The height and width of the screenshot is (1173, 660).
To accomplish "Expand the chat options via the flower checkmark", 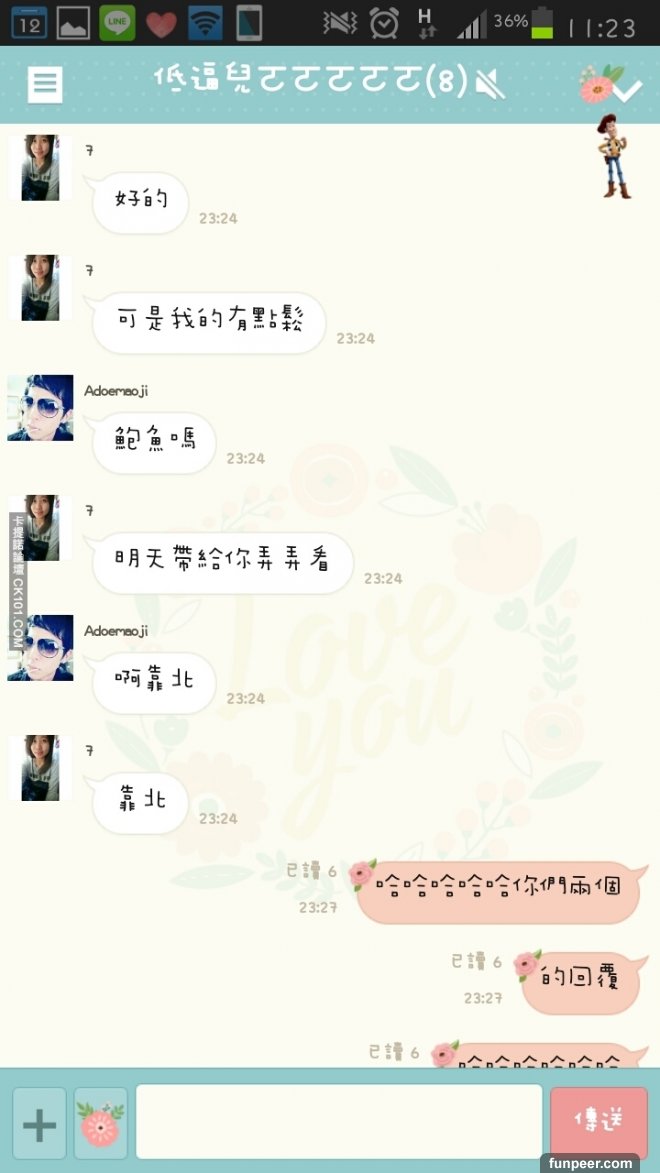I will click(612, 86).
